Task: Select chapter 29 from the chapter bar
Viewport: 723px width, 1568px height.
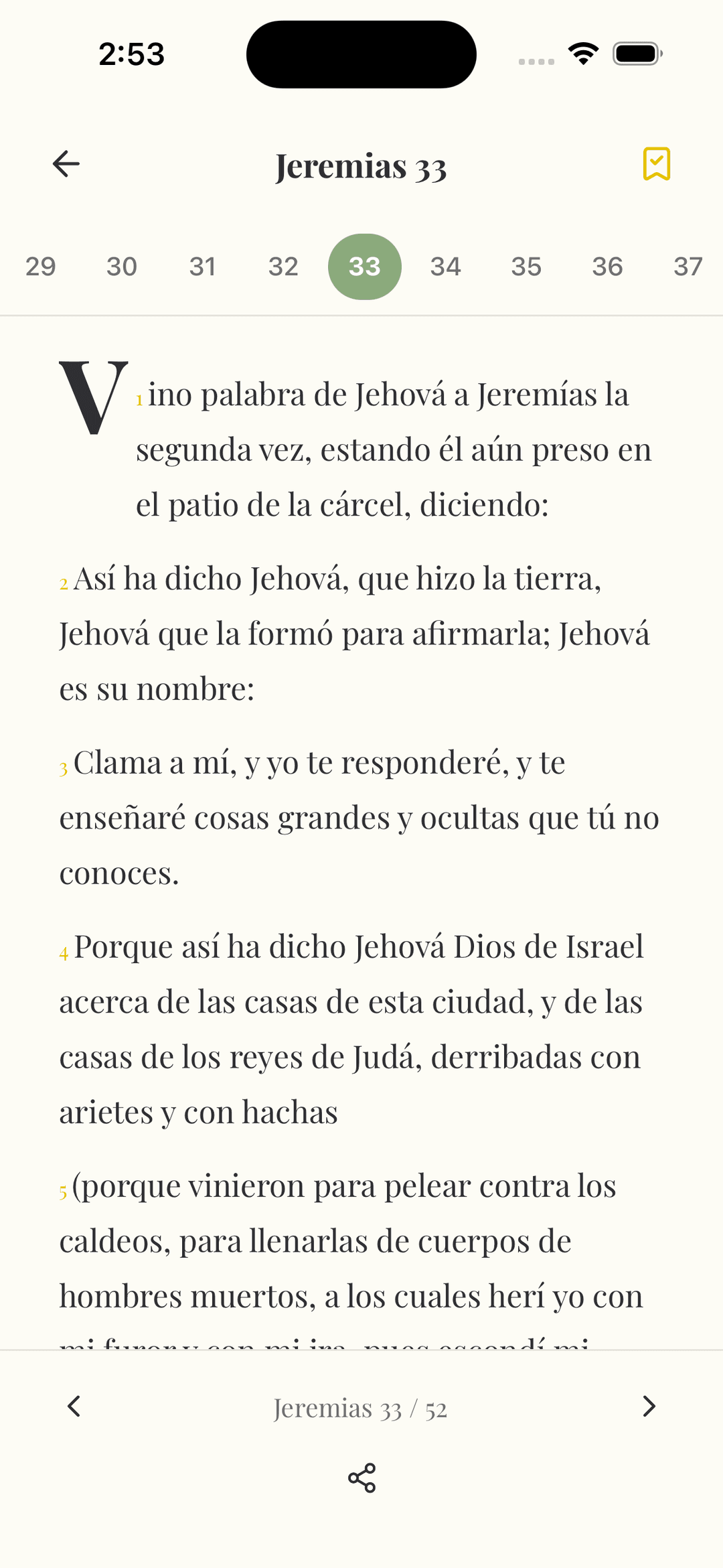Action: click(40, 266)
